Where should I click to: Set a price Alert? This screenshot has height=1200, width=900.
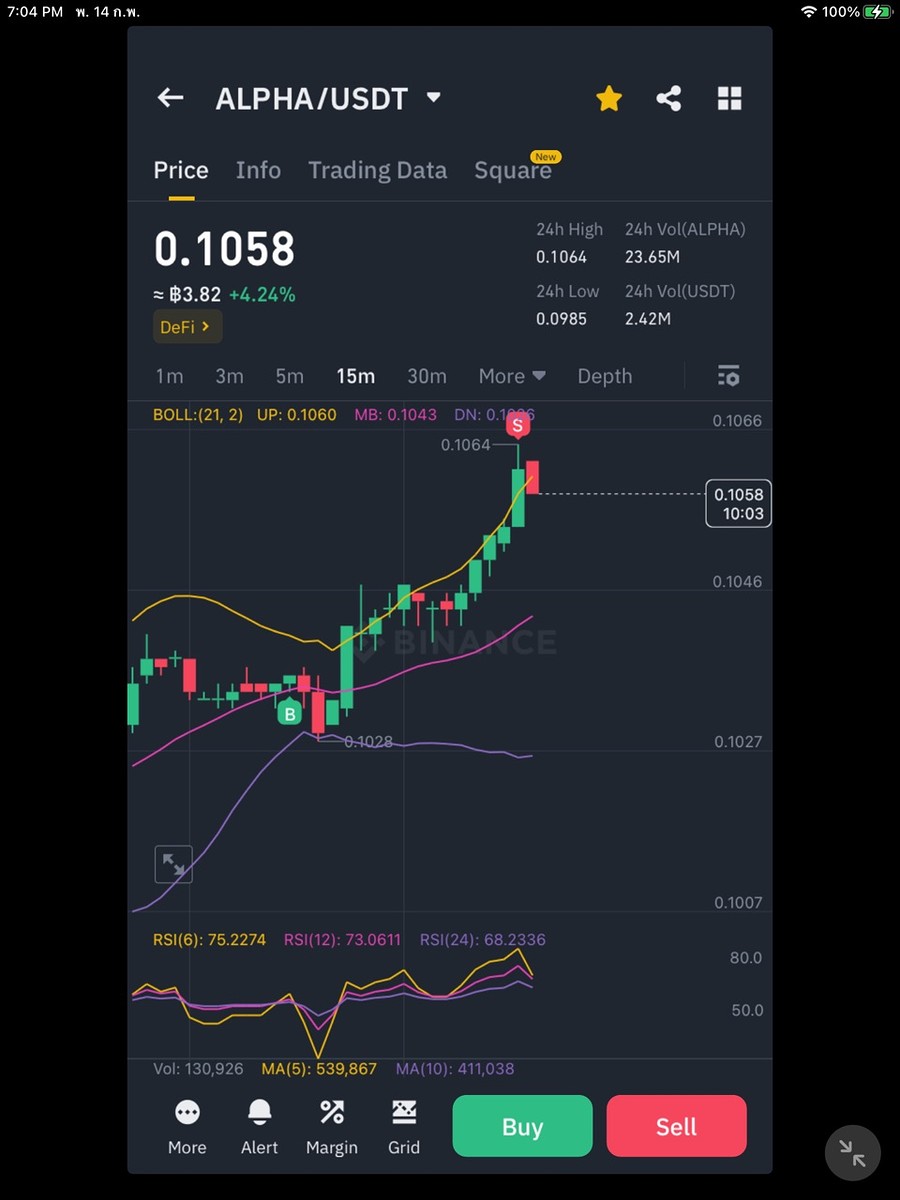pyautogui.click(x=259, y=1126)
